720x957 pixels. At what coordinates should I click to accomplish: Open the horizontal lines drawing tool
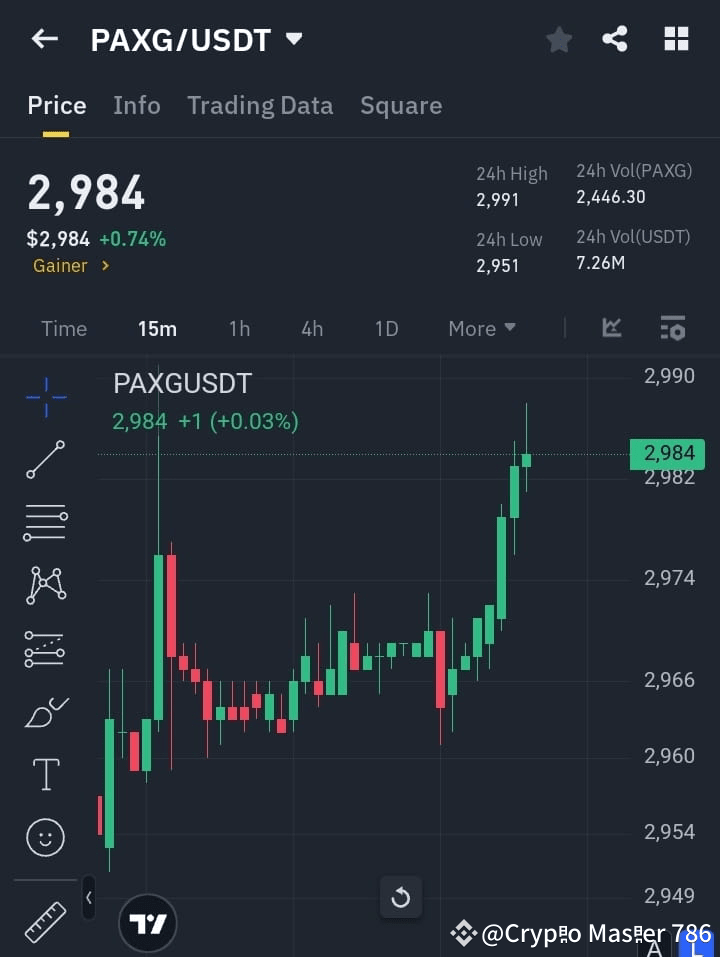point(45,523)
